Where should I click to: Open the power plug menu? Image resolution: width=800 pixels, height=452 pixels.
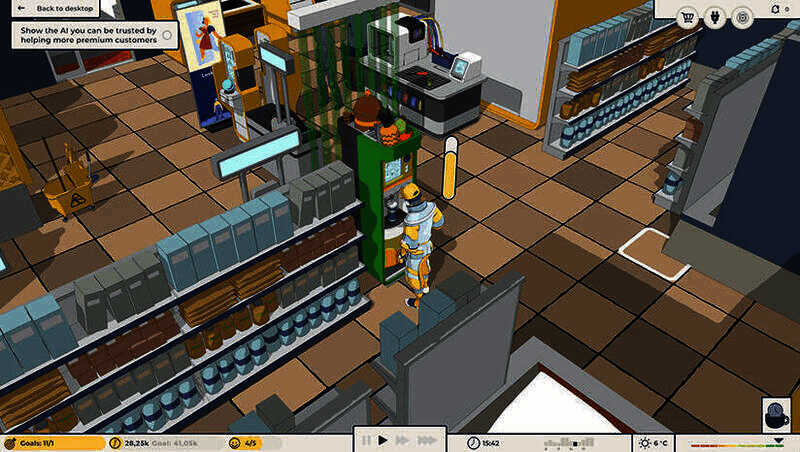point(715,17)
